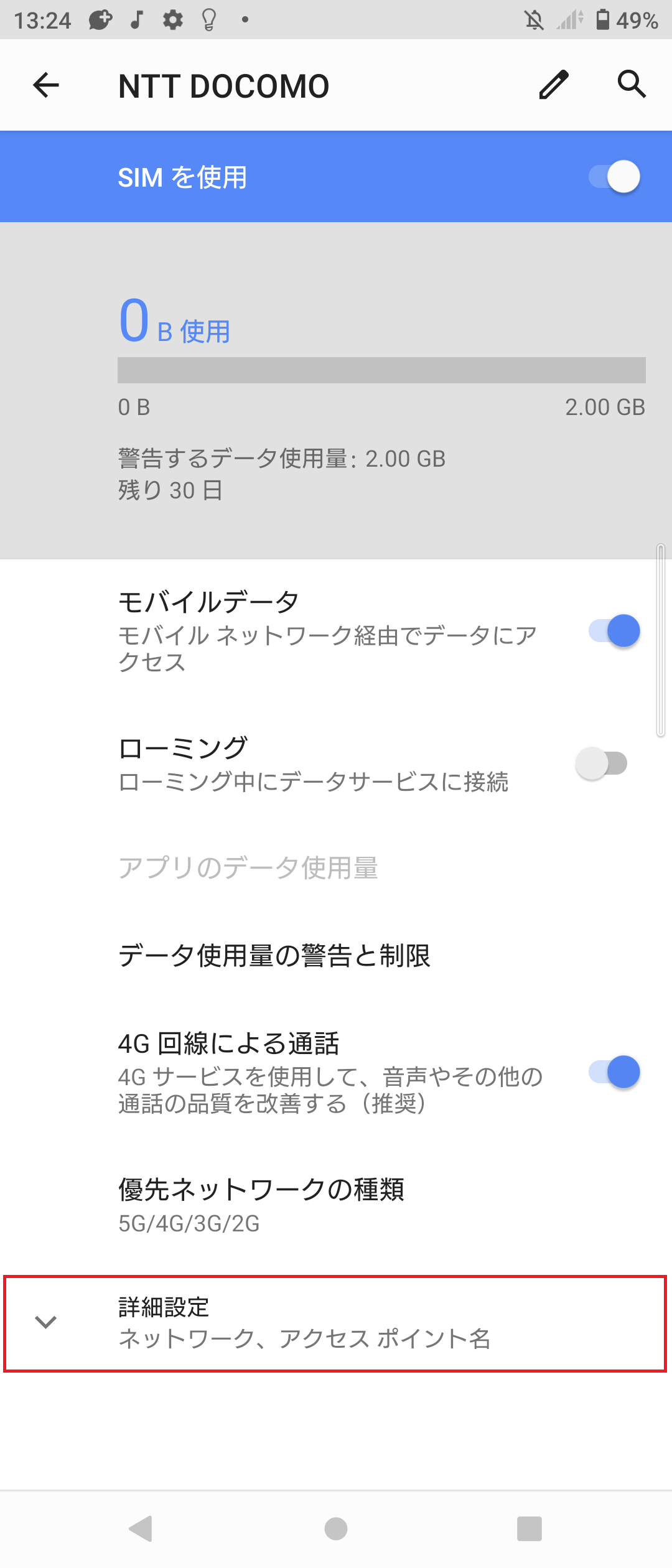Open the edit pencil to rename the SIM
Screen dimensions: 672x1568
coord(553,85)
